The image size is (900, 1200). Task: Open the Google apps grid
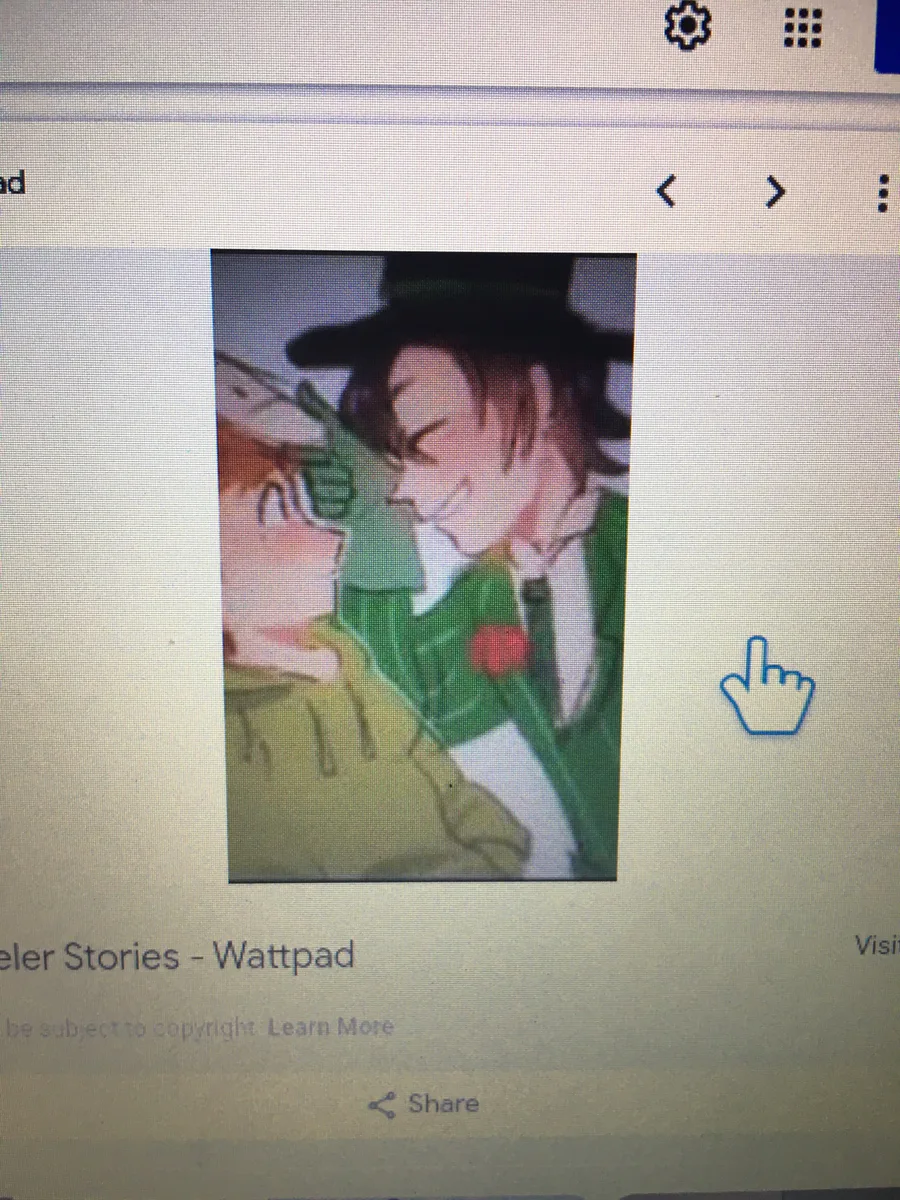click(x=801, y=27)
